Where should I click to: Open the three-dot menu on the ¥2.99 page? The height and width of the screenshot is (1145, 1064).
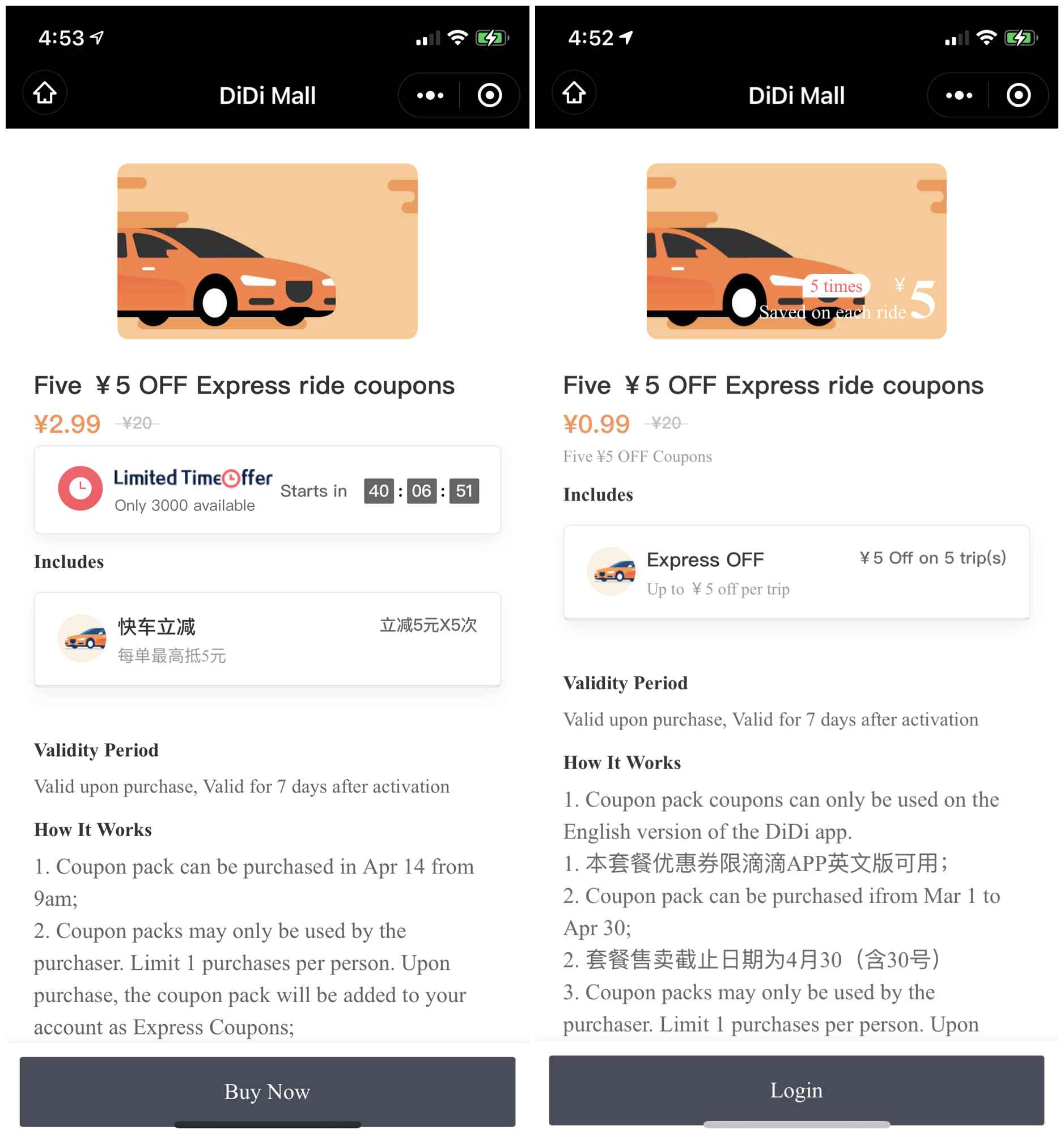pyautogui.click(x=430, y=96)
